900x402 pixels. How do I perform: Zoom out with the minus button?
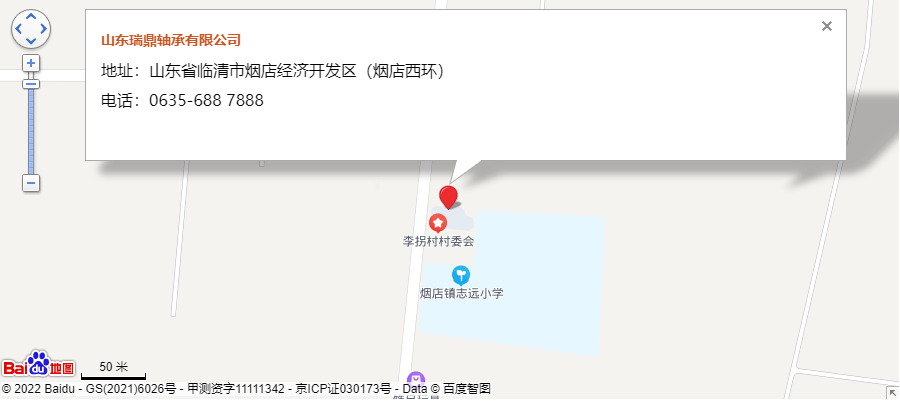click(31, 183)
